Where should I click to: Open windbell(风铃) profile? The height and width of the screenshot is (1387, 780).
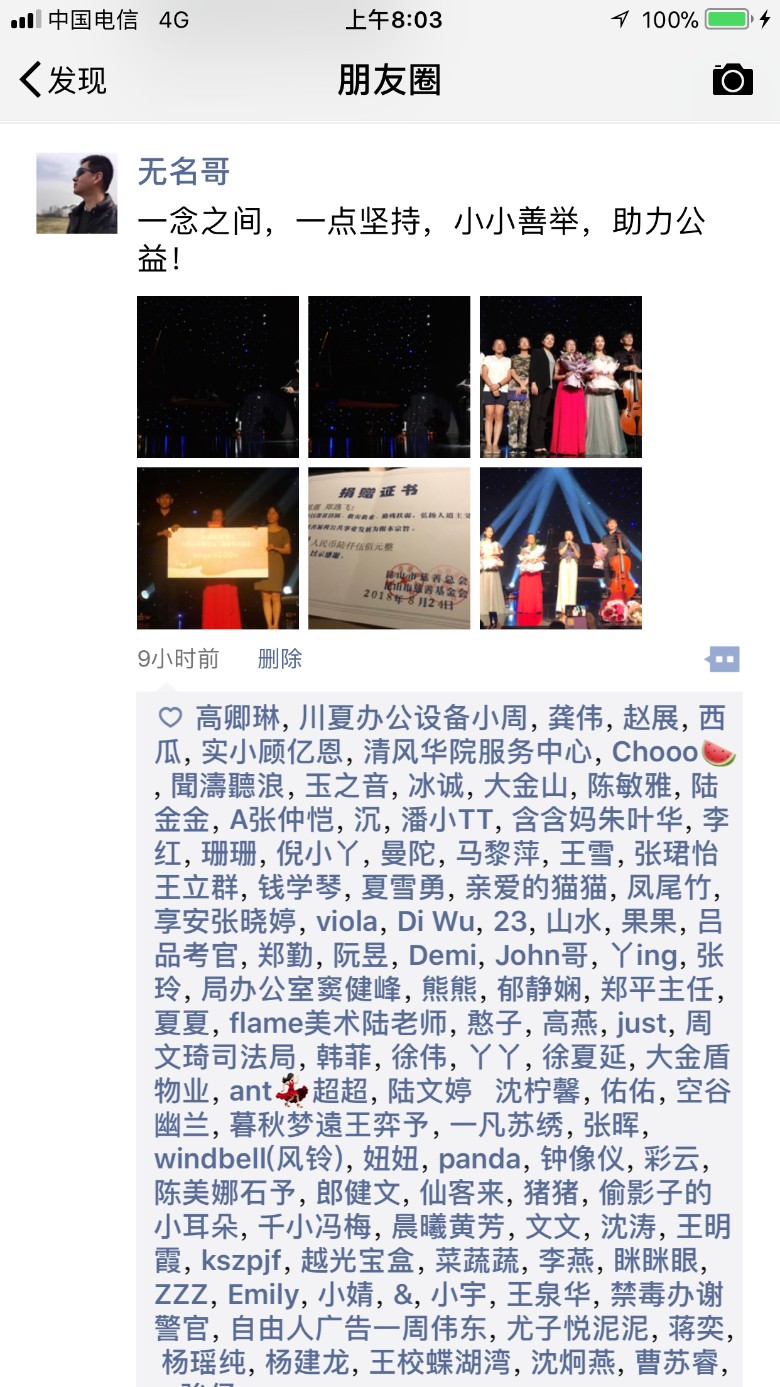pyautogui.click(x=248, y=1159)
